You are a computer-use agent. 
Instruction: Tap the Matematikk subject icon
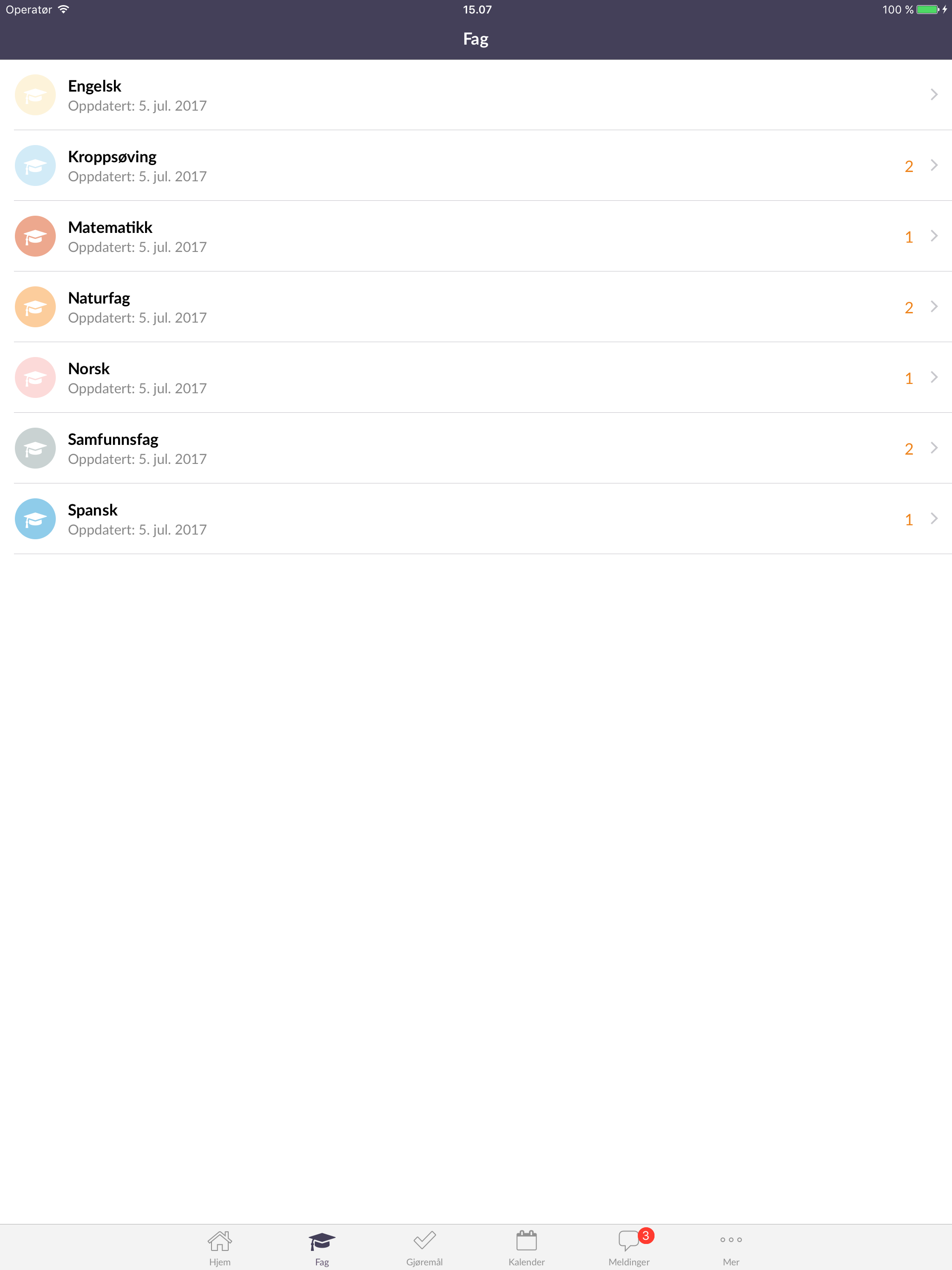coord(35,236)
